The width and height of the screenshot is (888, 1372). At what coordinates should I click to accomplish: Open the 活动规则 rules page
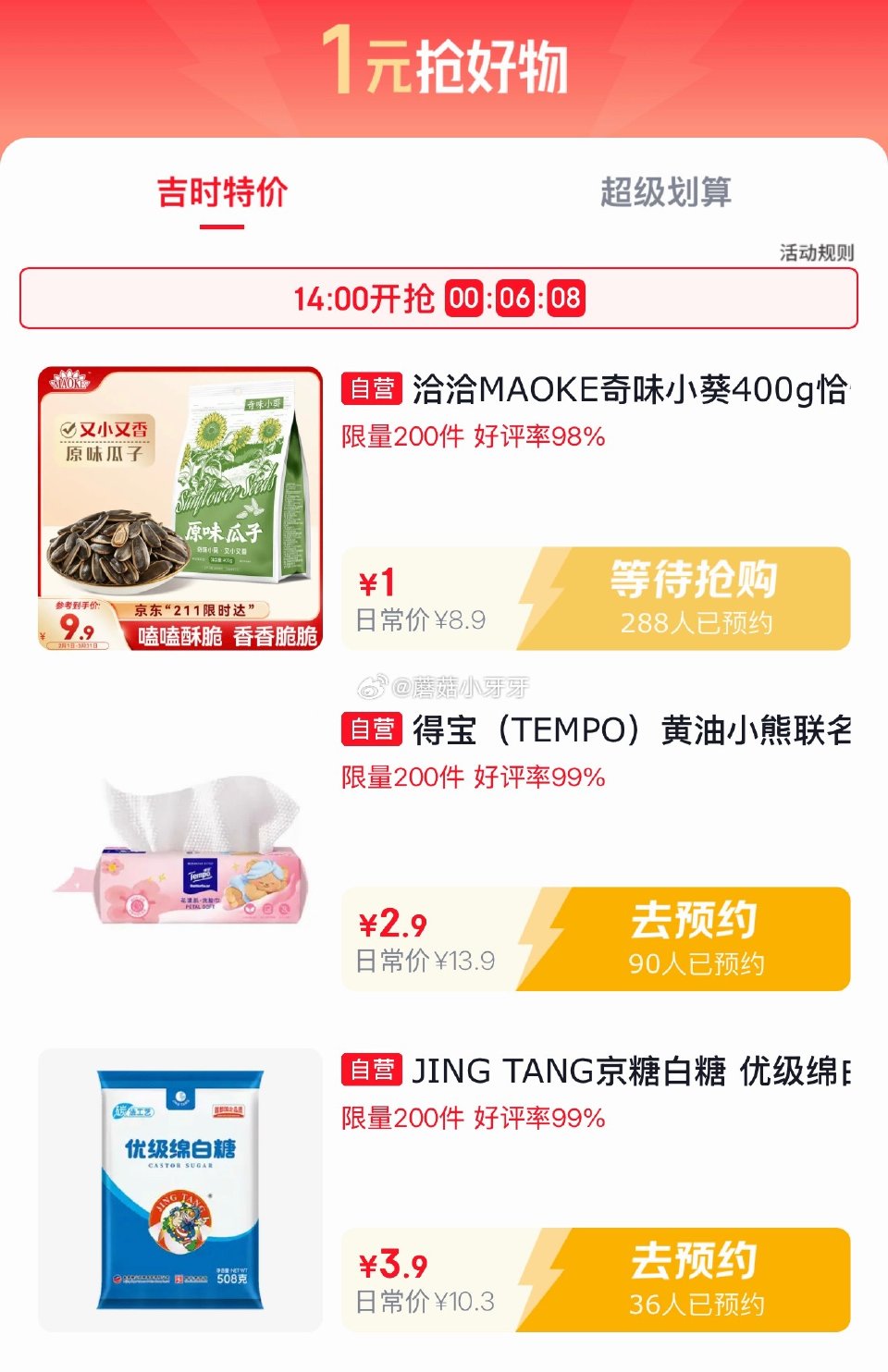coord(817,251)
